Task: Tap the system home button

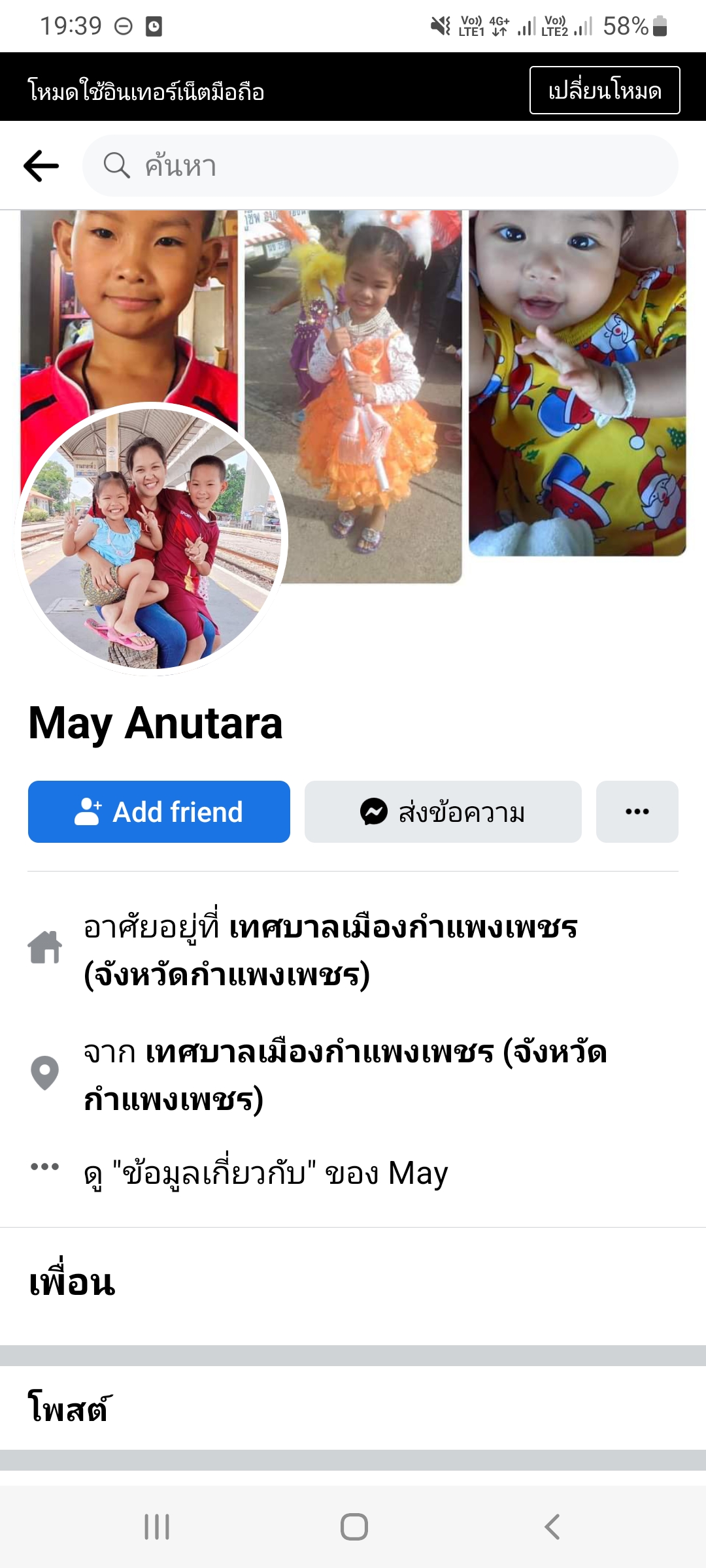Action: [354, 1527]
